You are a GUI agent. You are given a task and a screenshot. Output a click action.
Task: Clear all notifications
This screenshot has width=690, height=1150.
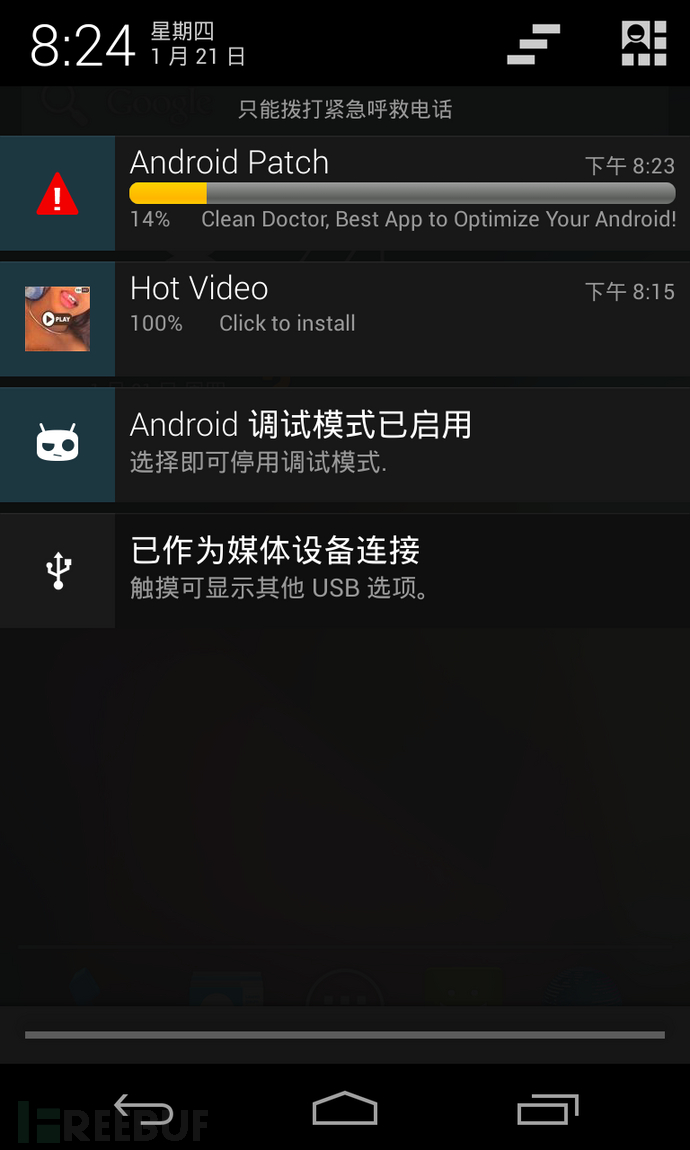(x=531, y=43)
